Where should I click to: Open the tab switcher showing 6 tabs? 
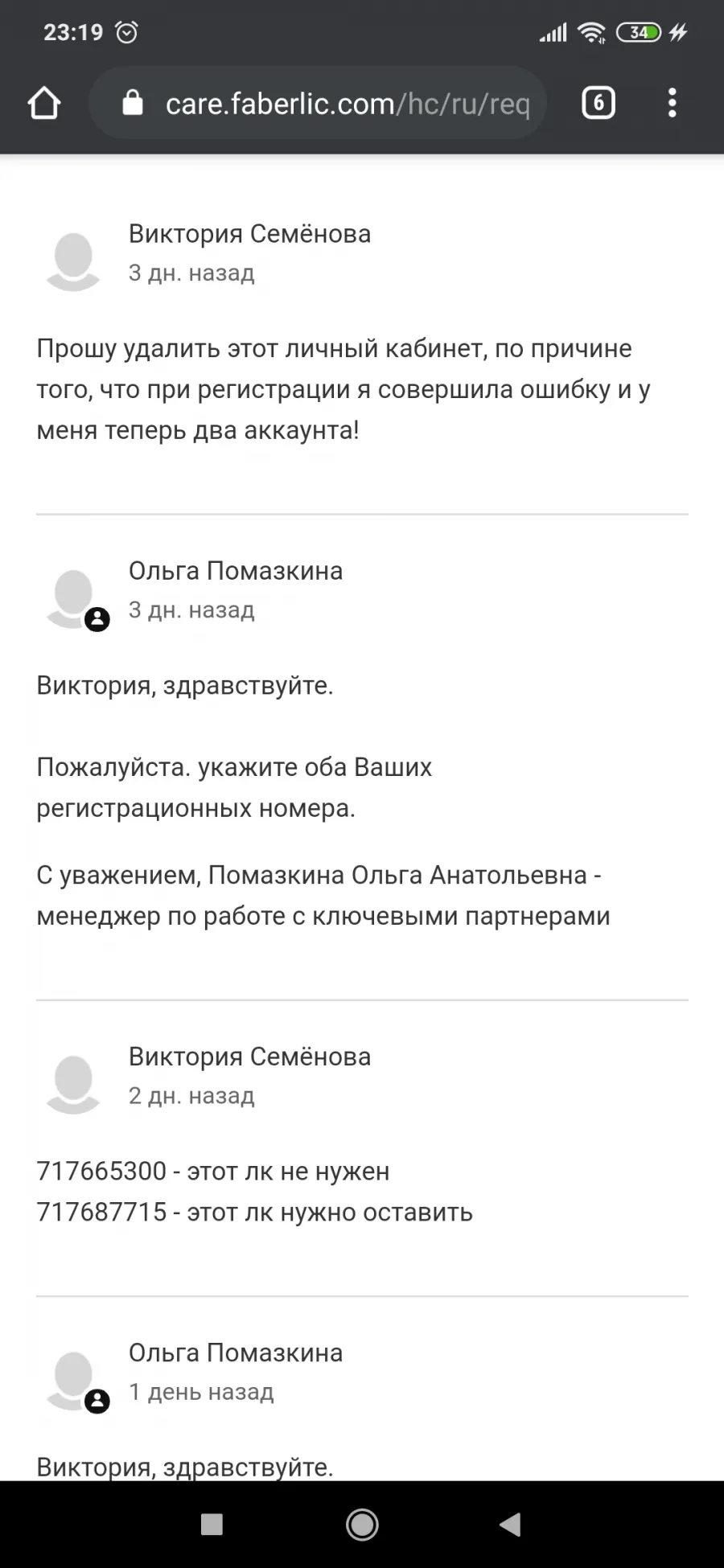tap(598, 103)
